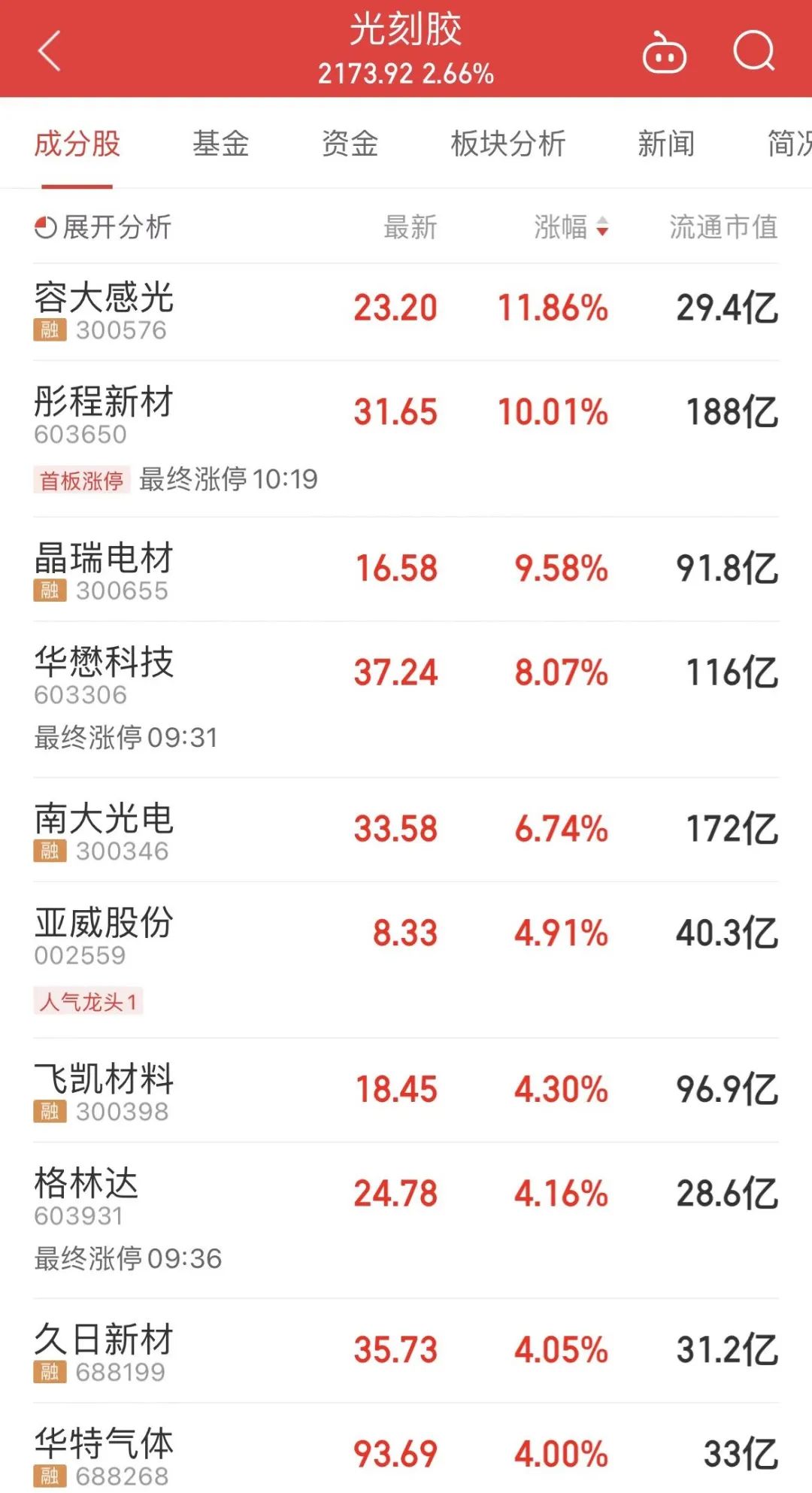The height and width of the screenshot is (1493, 812).
Task: Expand 展开分析 analysis
Action: point(104,226)
